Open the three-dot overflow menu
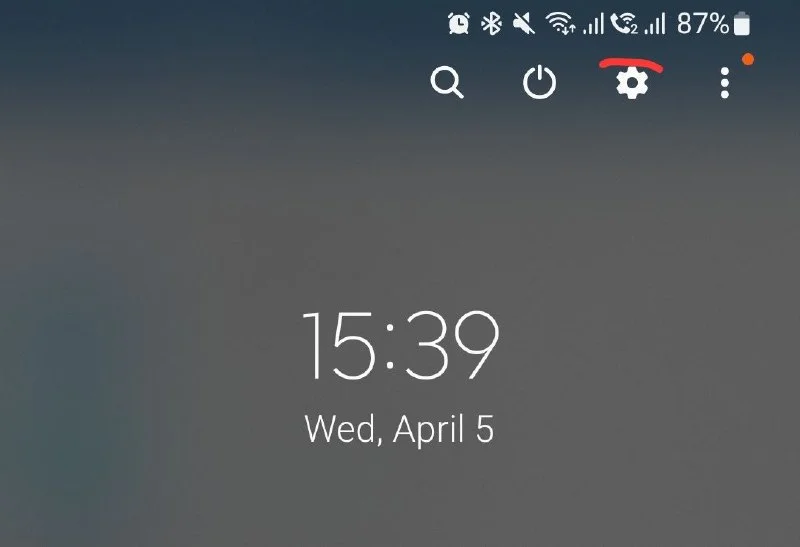Viewport: 800px width, 547px height. tap(725, 83)
